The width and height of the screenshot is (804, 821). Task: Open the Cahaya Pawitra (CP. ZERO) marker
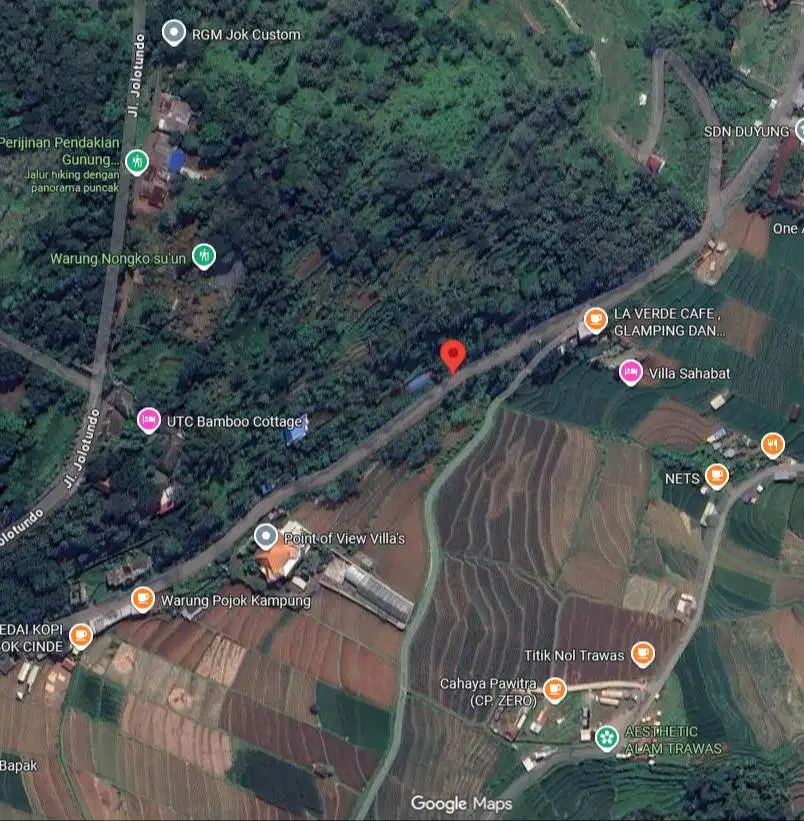coord(555,690)
